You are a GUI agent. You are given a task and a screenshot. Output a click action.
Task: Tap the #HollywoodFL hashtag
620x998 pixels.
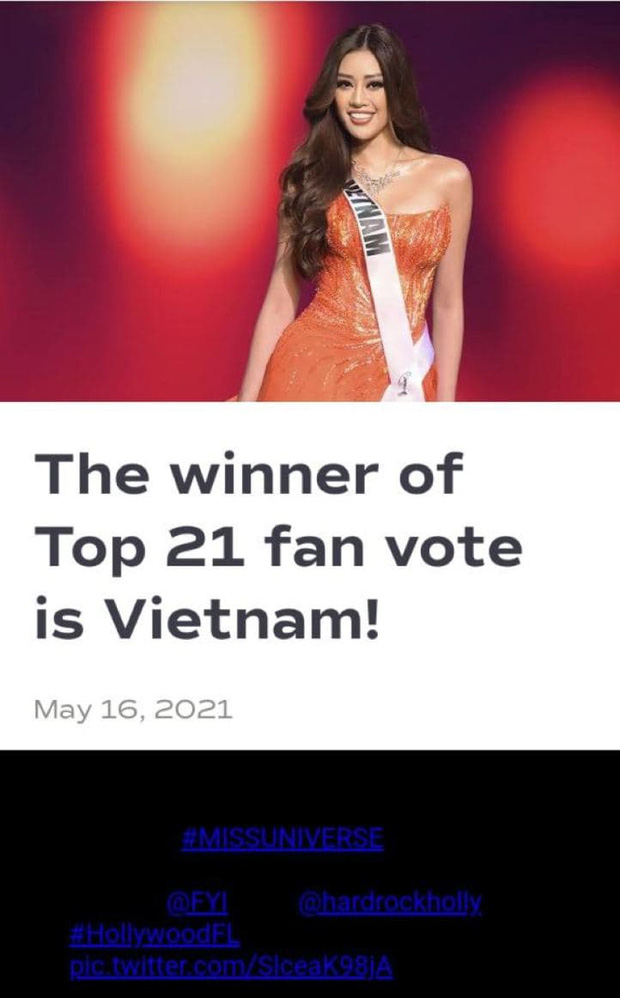(x=154, y=935)
